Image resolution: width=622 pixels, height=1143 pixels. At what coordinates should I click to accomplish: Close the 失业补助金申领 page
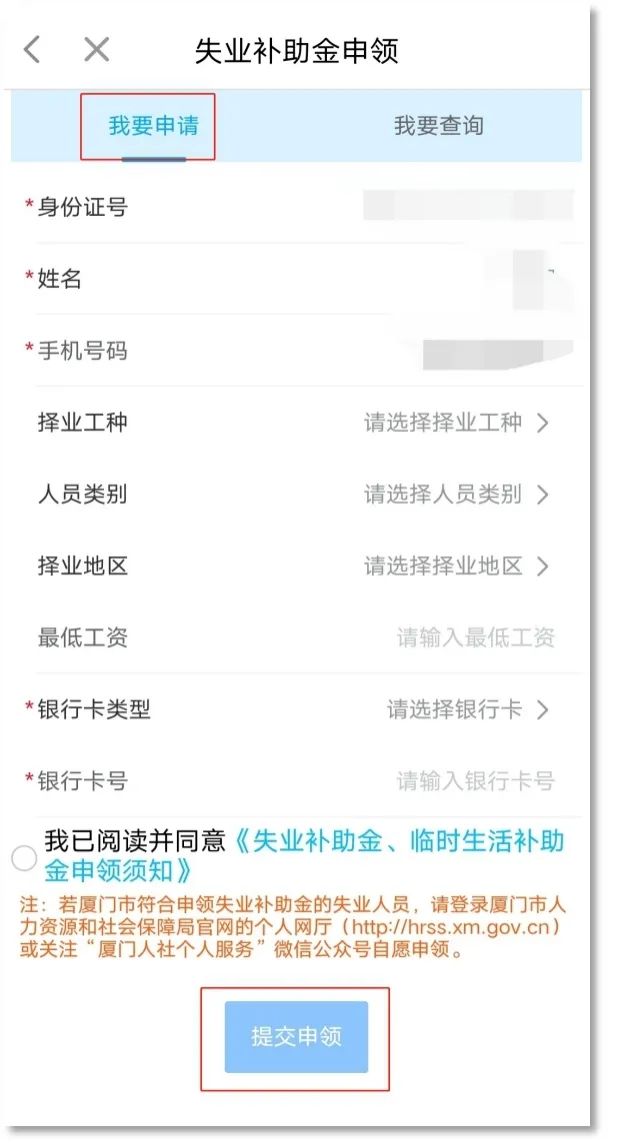pyautogui.click(x=96, y=50)
